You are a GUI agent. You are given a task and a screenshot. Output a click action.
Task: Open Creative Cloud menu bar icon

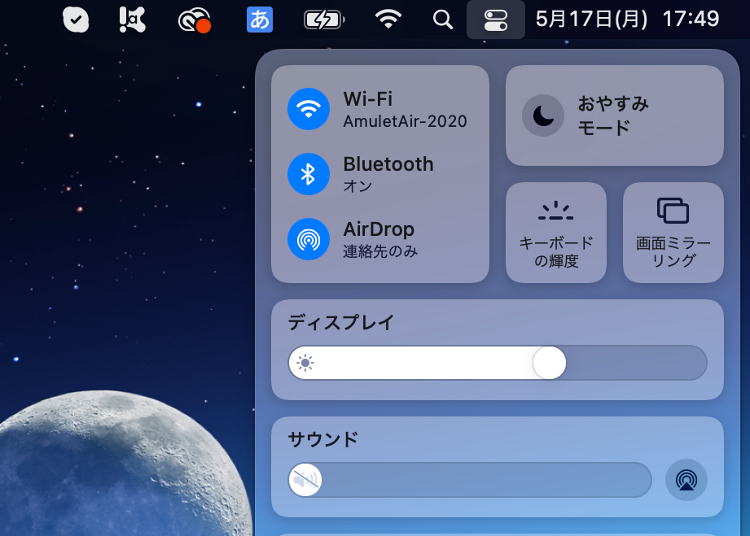pyautogui.click(x=193, y=19)
